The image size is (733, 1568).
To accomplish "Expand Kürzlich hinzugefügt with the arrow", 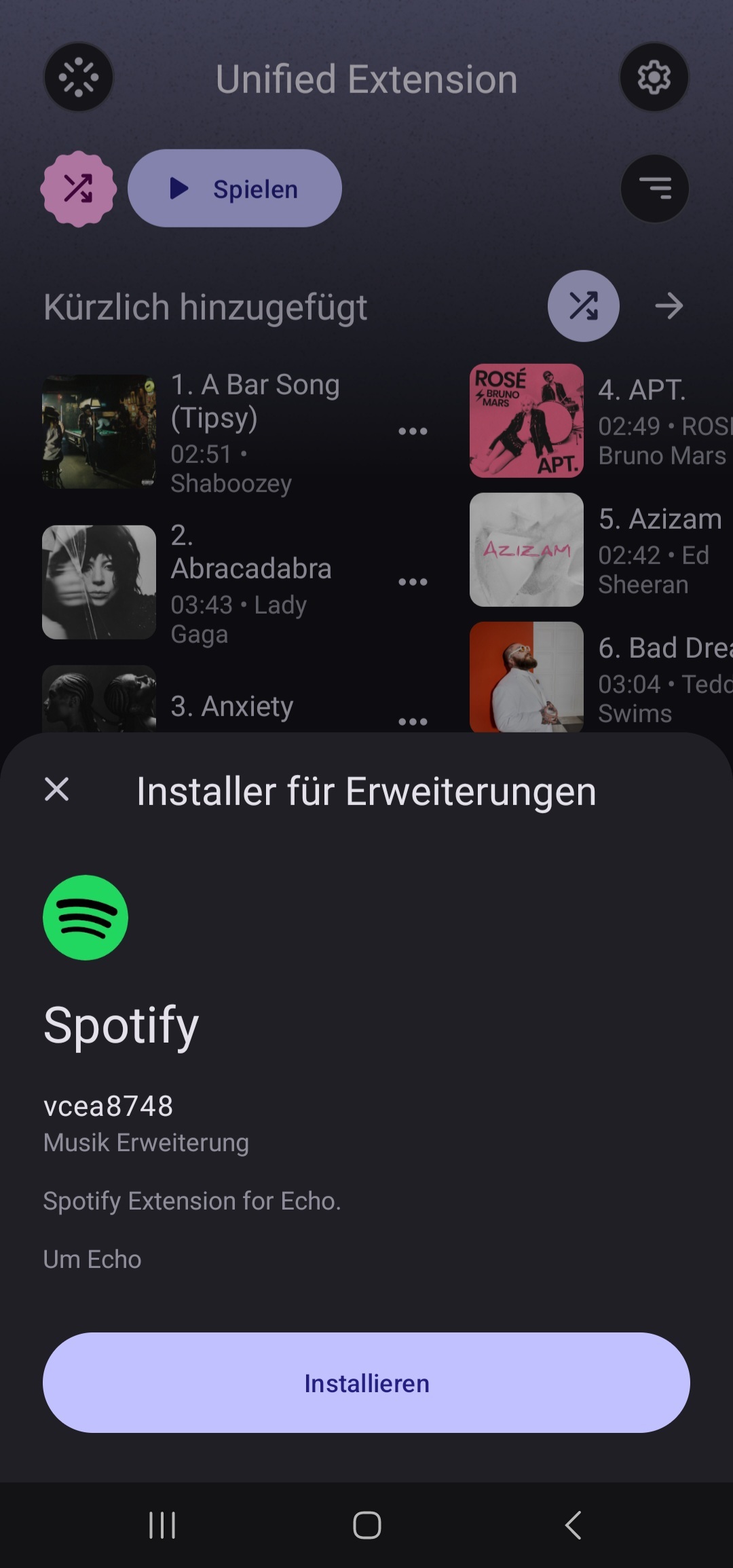I will click(x=669, y=306).
